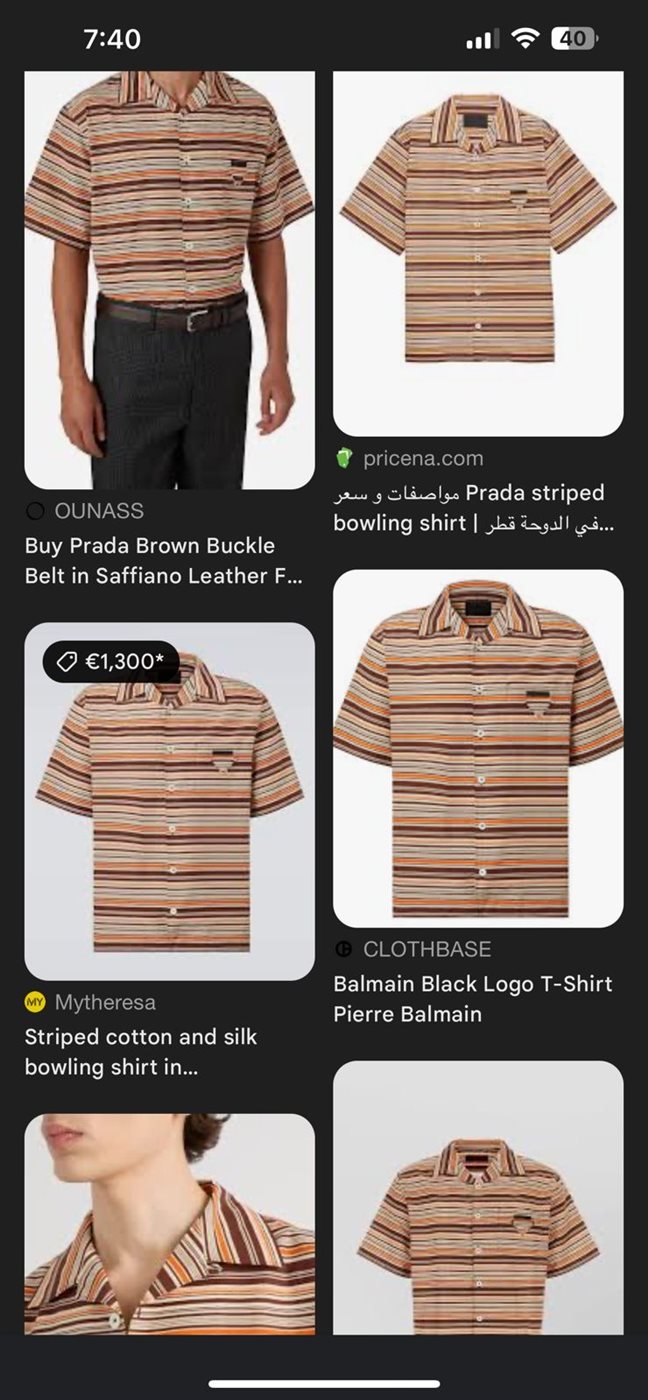Open the striped shirt on grey background

coord(478,1200)
